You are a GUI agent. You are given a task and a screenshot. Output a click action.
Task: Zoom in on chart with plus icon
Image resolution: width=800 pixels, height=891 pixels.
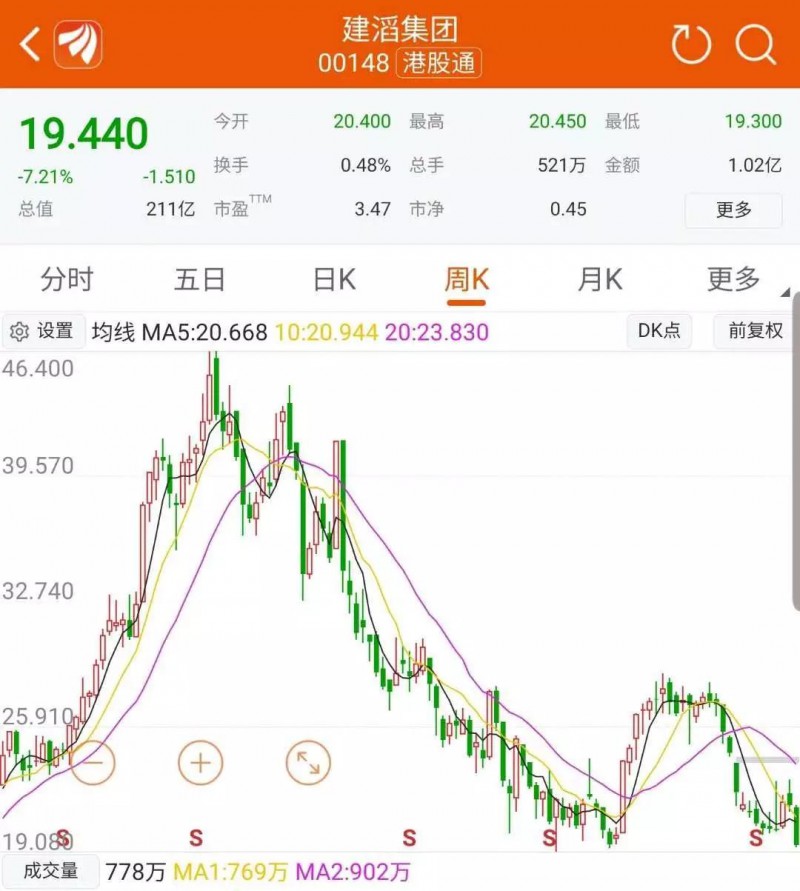click(x=199, y=761)
